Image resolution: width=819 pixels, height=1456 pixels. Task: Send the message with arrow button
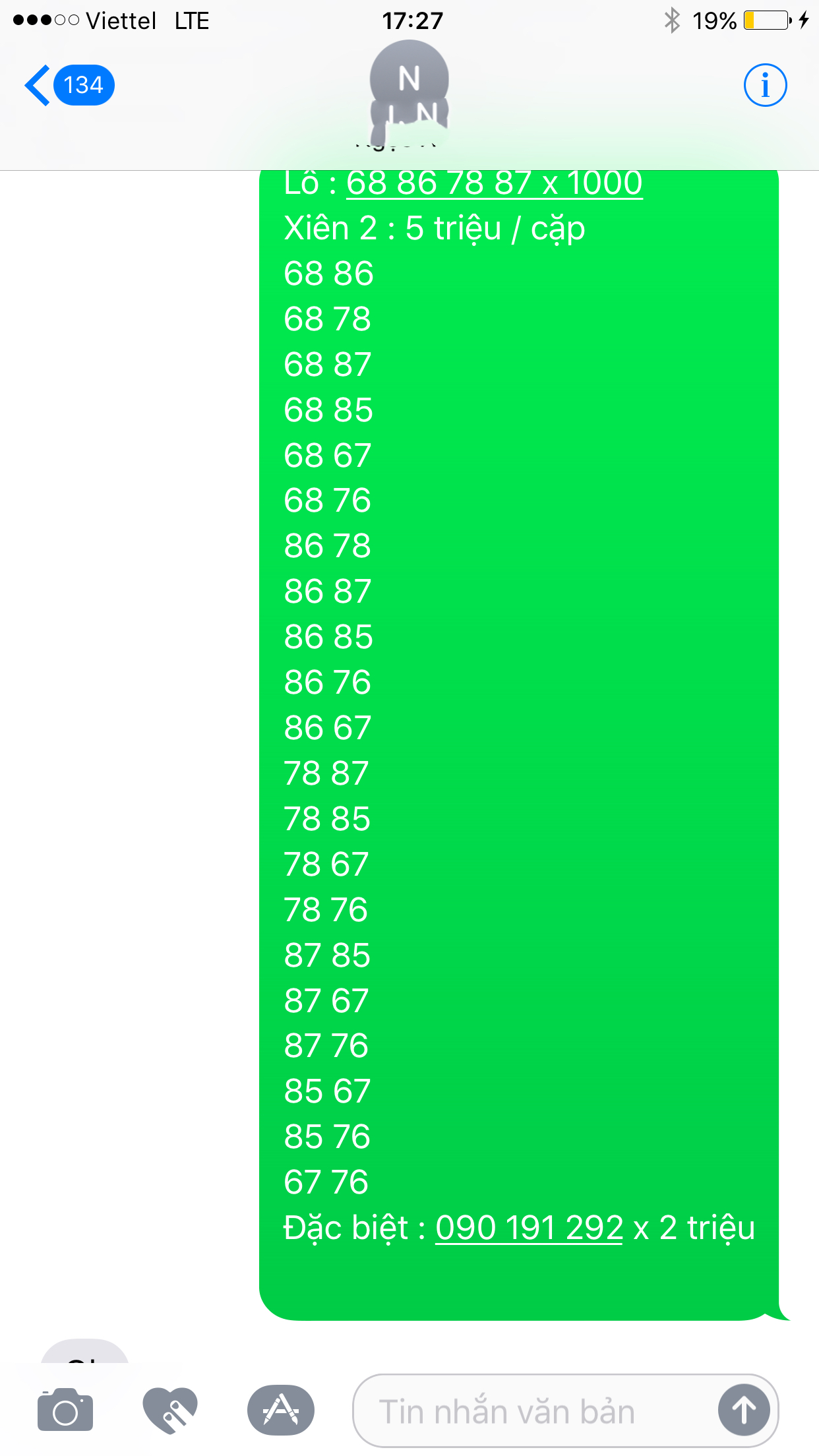click(744, 1410)
